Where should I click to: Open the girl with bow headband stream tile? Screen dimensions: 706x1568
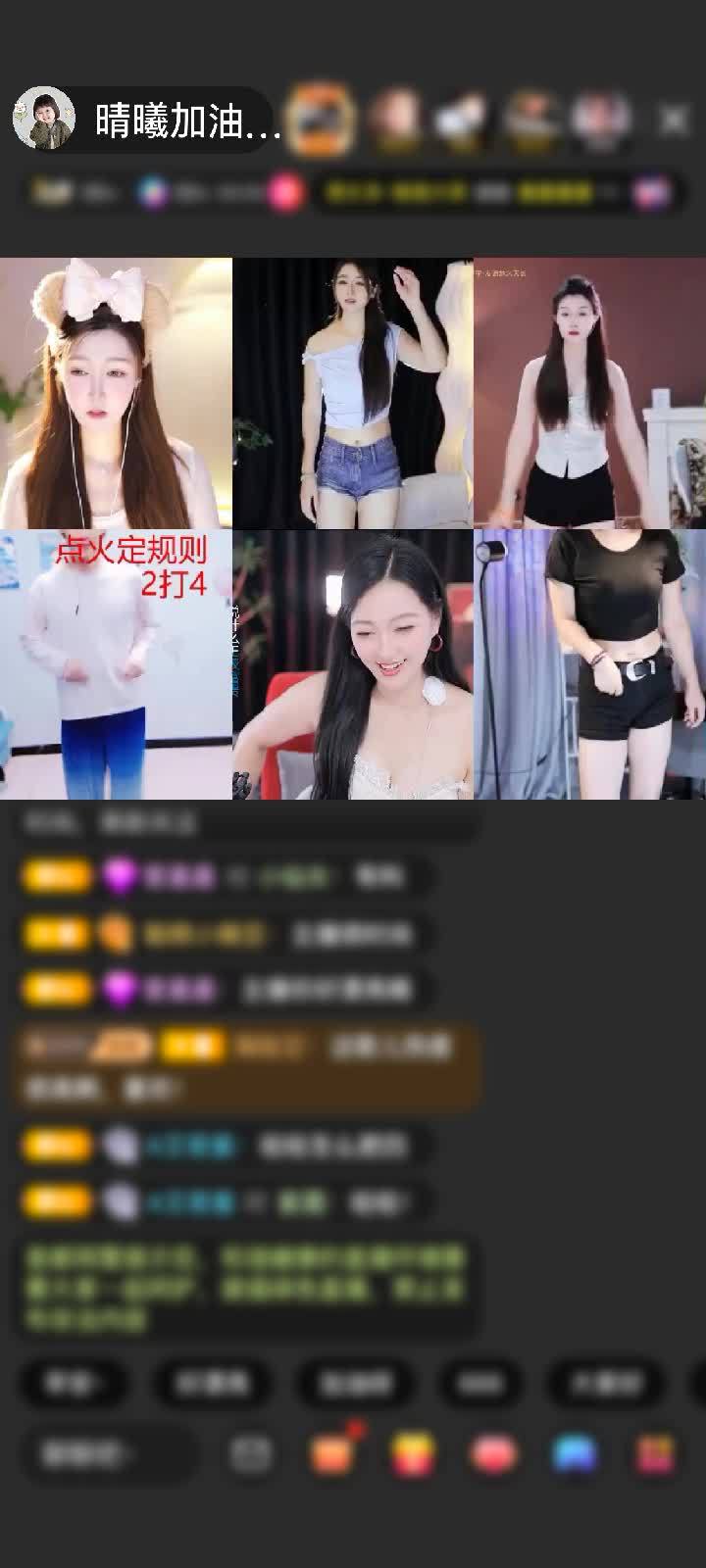point(116,393)
